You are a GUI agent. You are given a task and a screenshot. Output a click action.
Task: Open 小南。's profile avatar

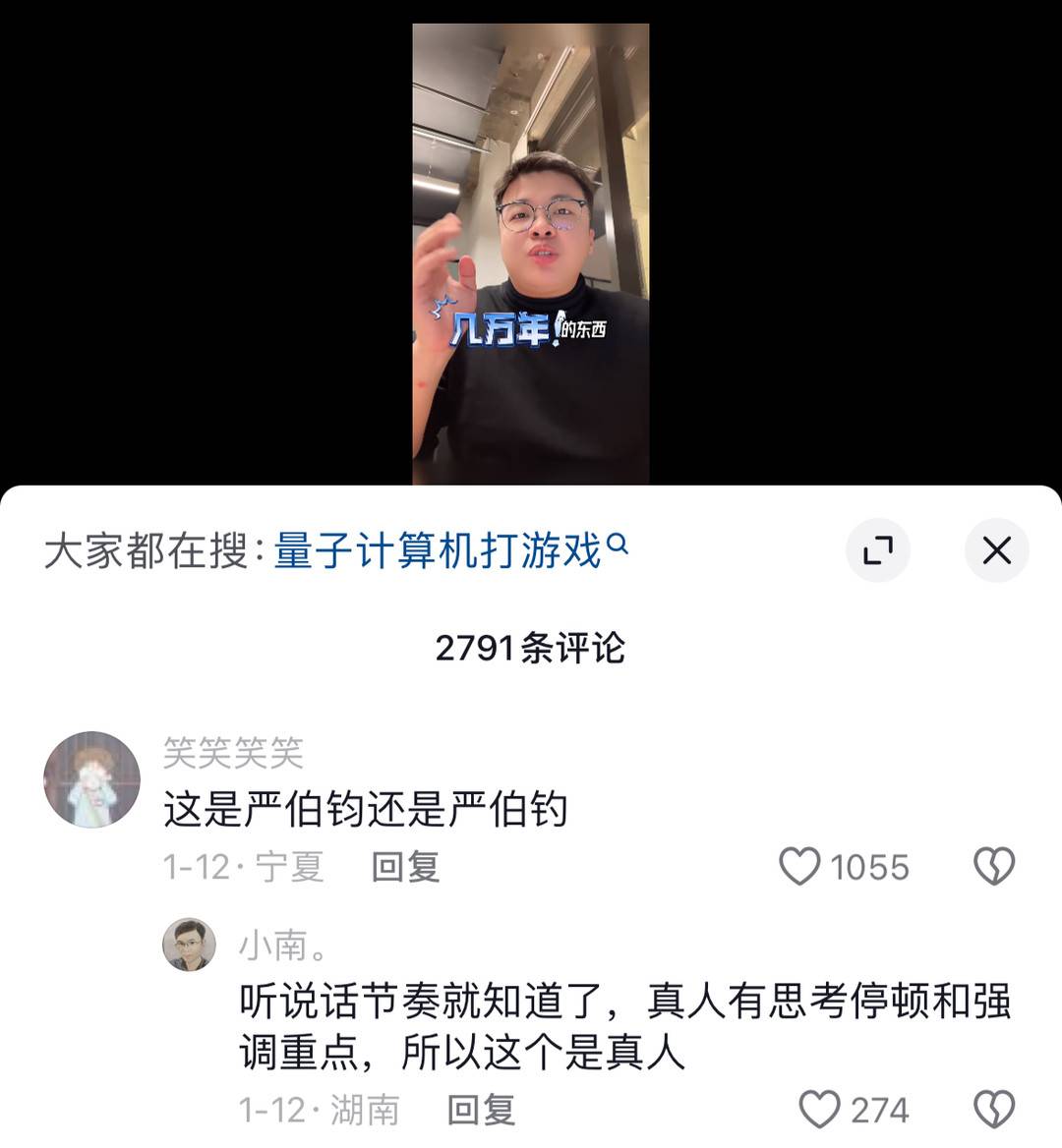tap(189, 946)
